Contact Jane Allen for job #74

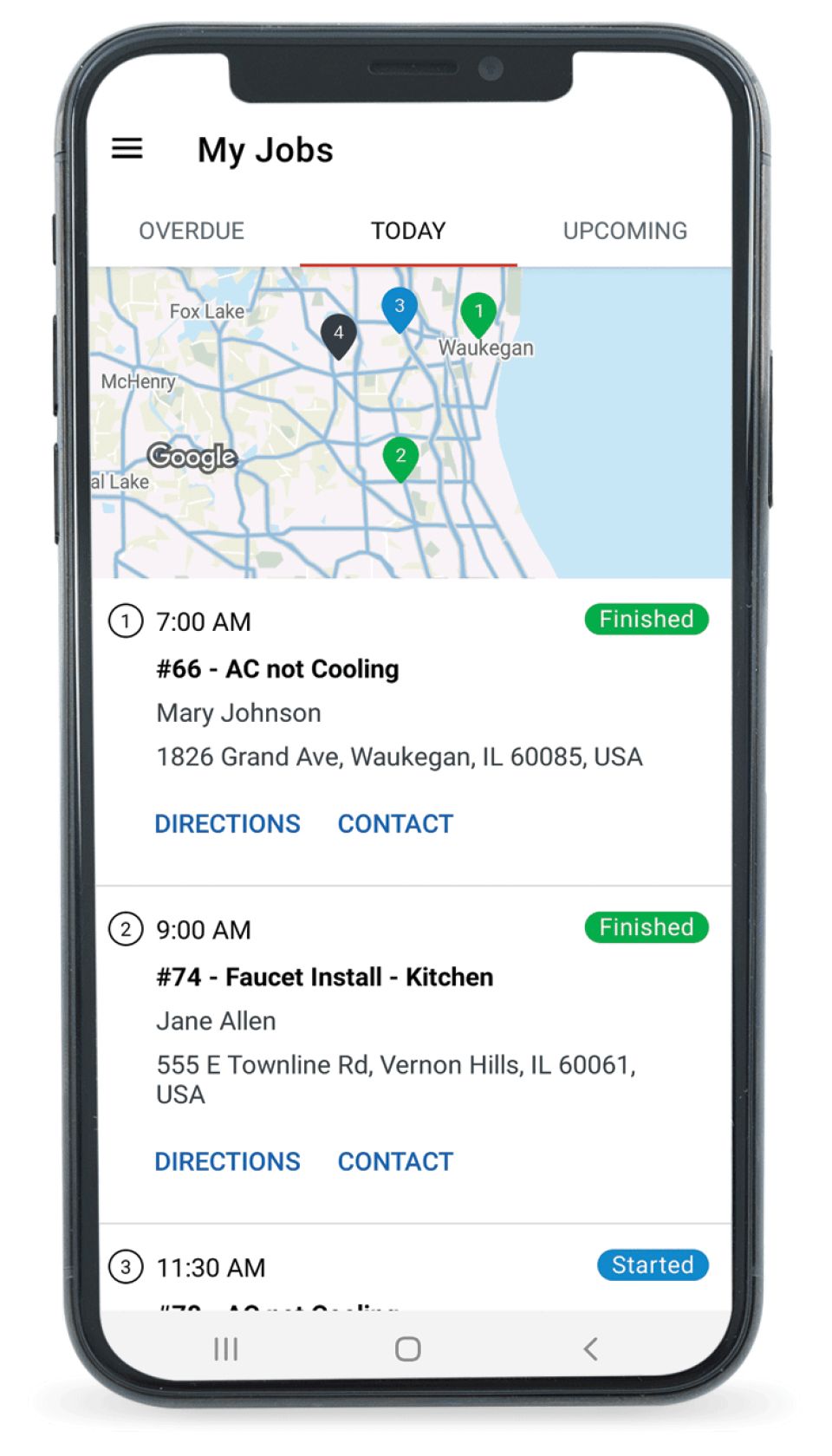[x=395, y=1161]
